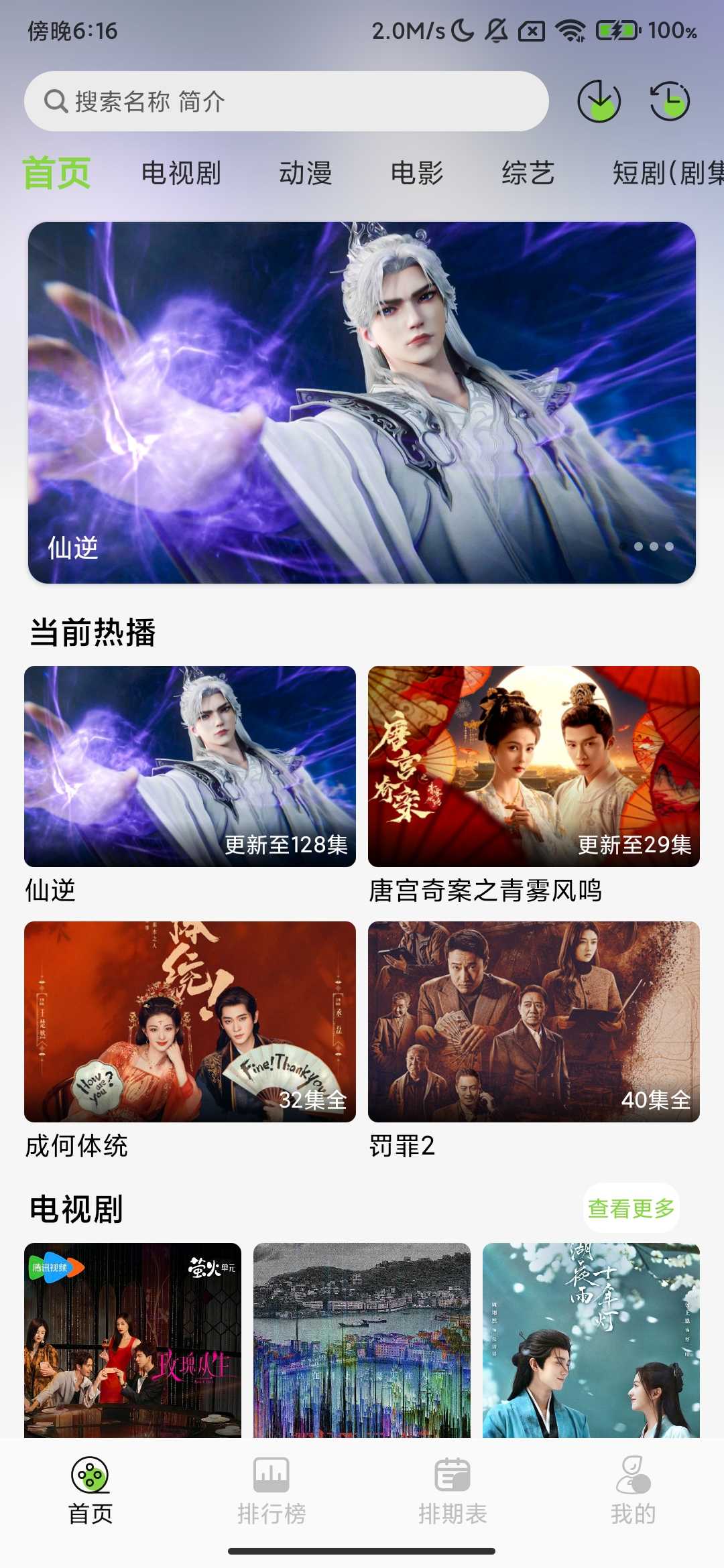Switch to the 电影 tab

[417, 173]
